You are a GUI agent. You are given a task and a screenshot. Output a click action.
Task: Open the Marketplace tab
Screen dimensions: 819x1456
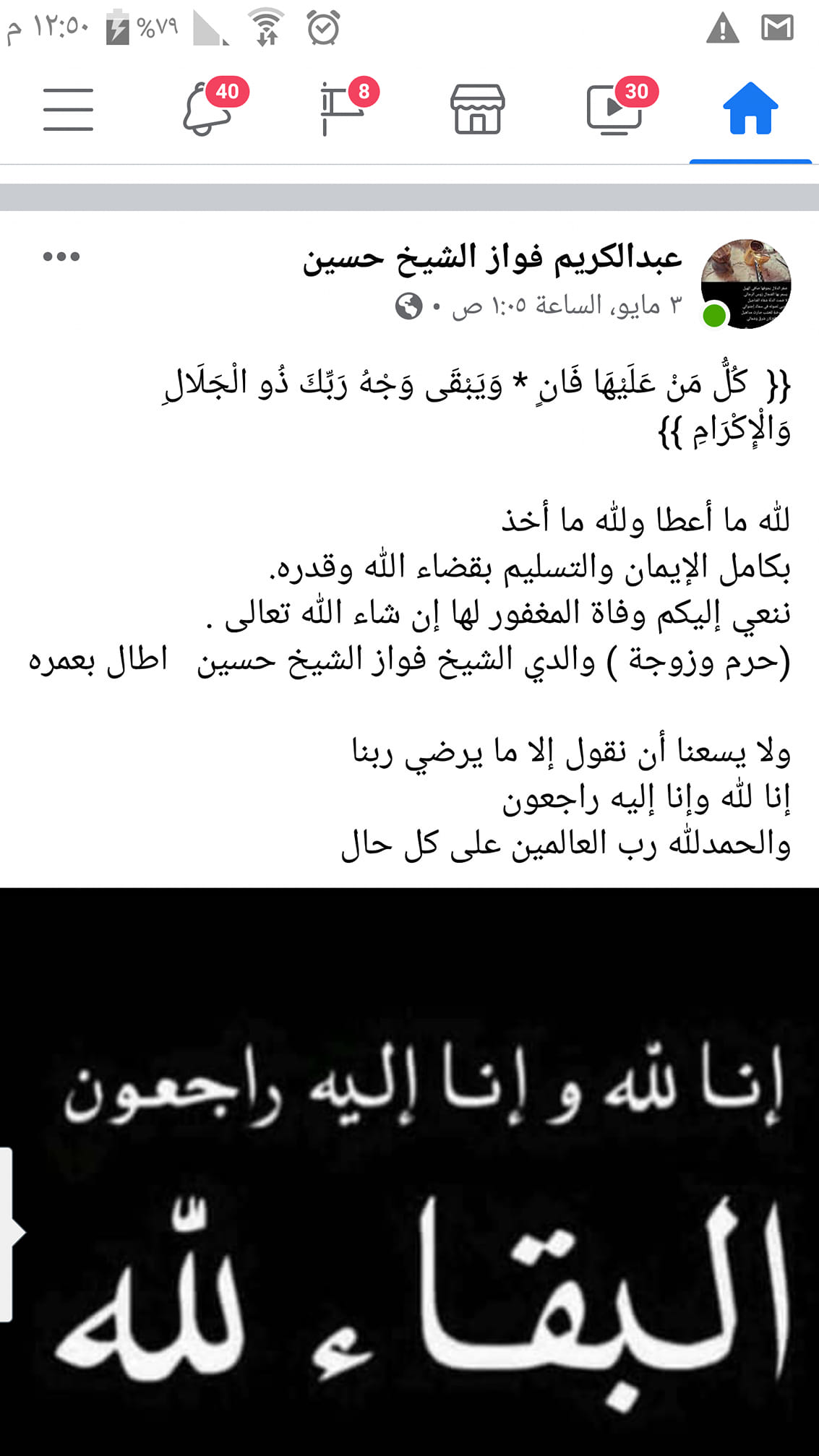click(477, 109)
